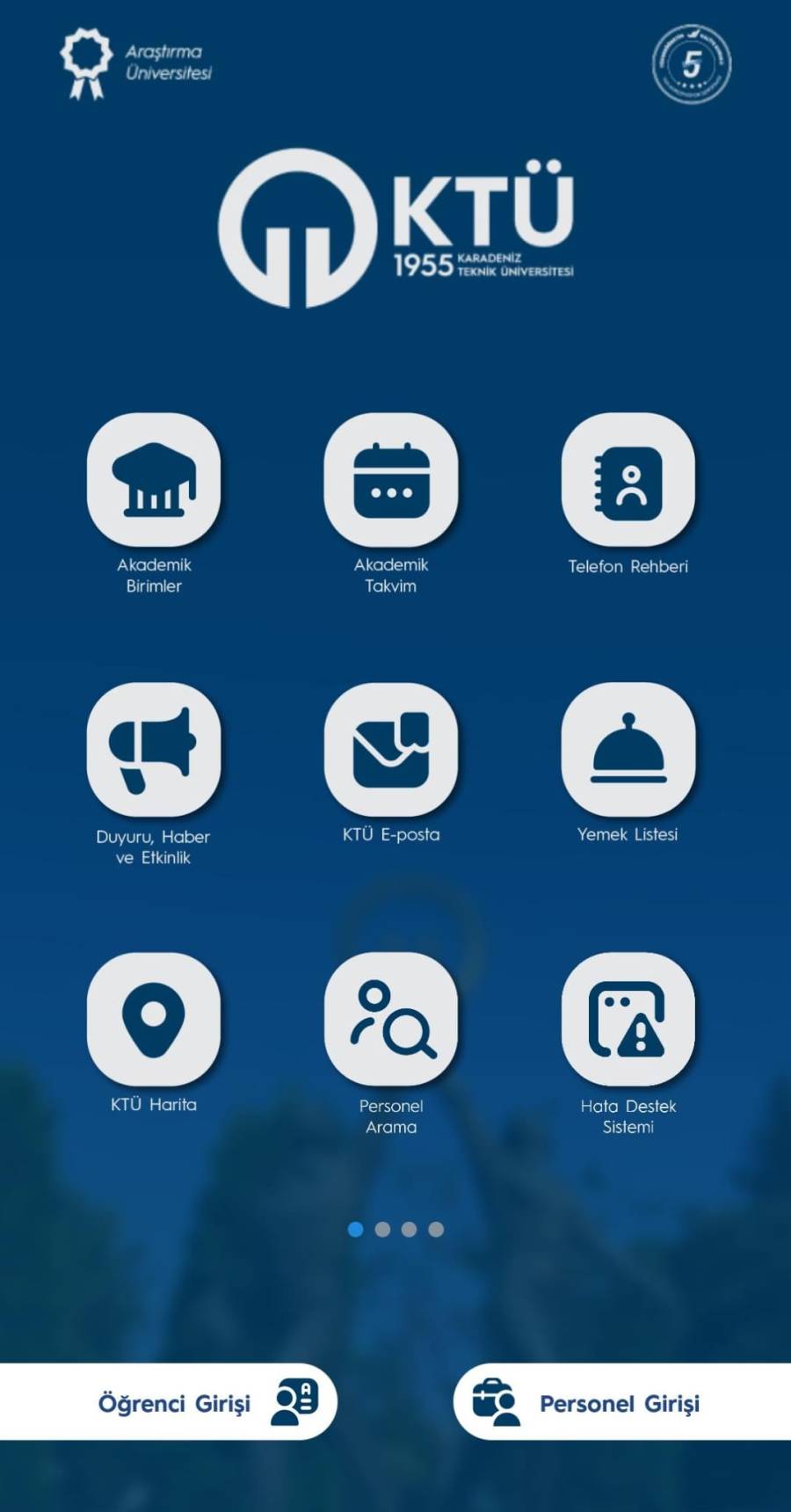This screenshot has width=791, height=1512.
Task: Open KTÜ E-posta
Action: point(391,750)
